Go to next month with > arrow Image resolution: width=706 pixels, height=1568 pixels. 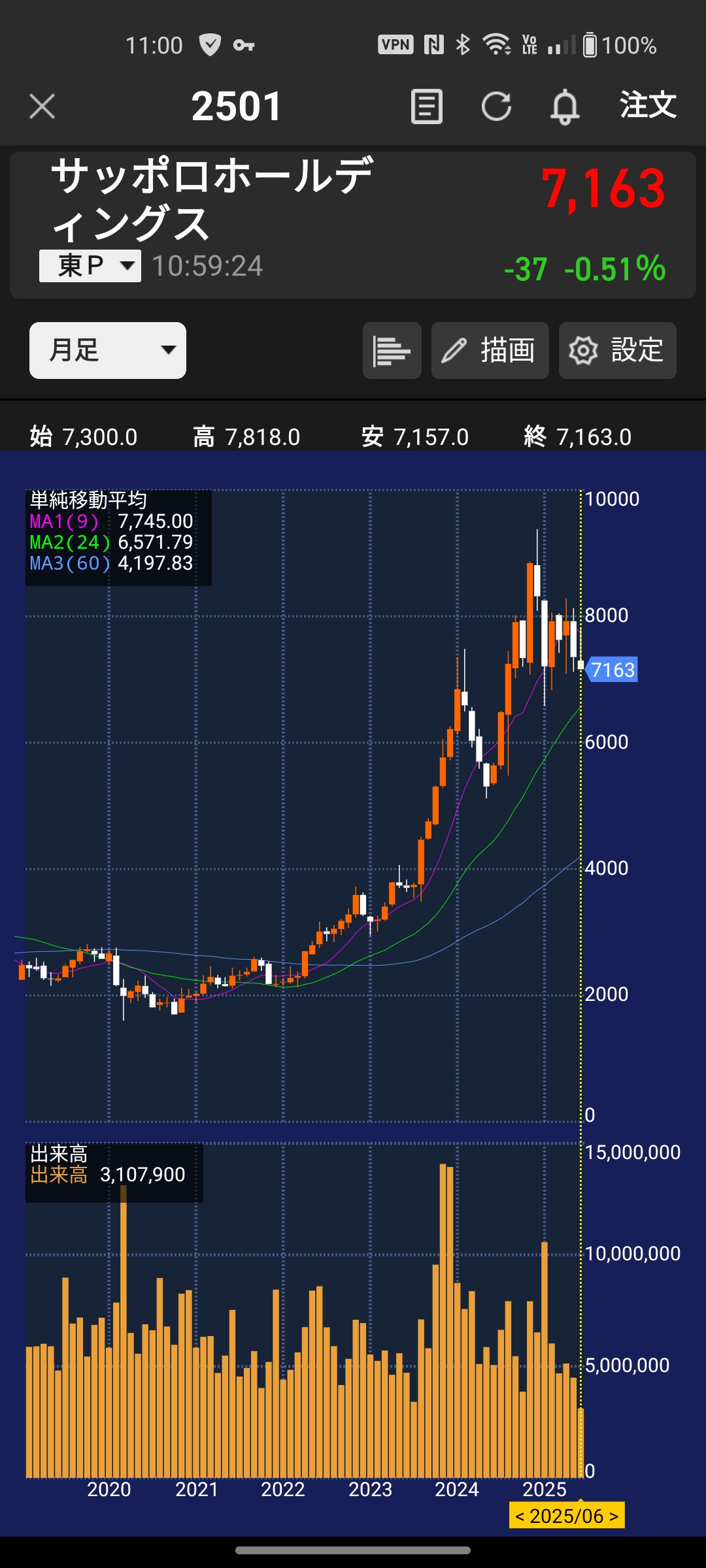pos(613,1516)
